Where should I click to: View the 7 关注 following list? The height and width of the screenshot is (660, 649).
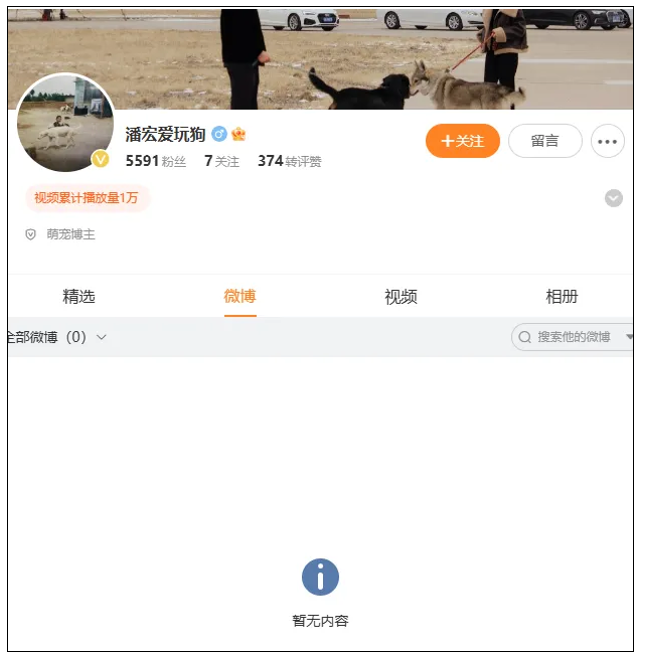222,161
